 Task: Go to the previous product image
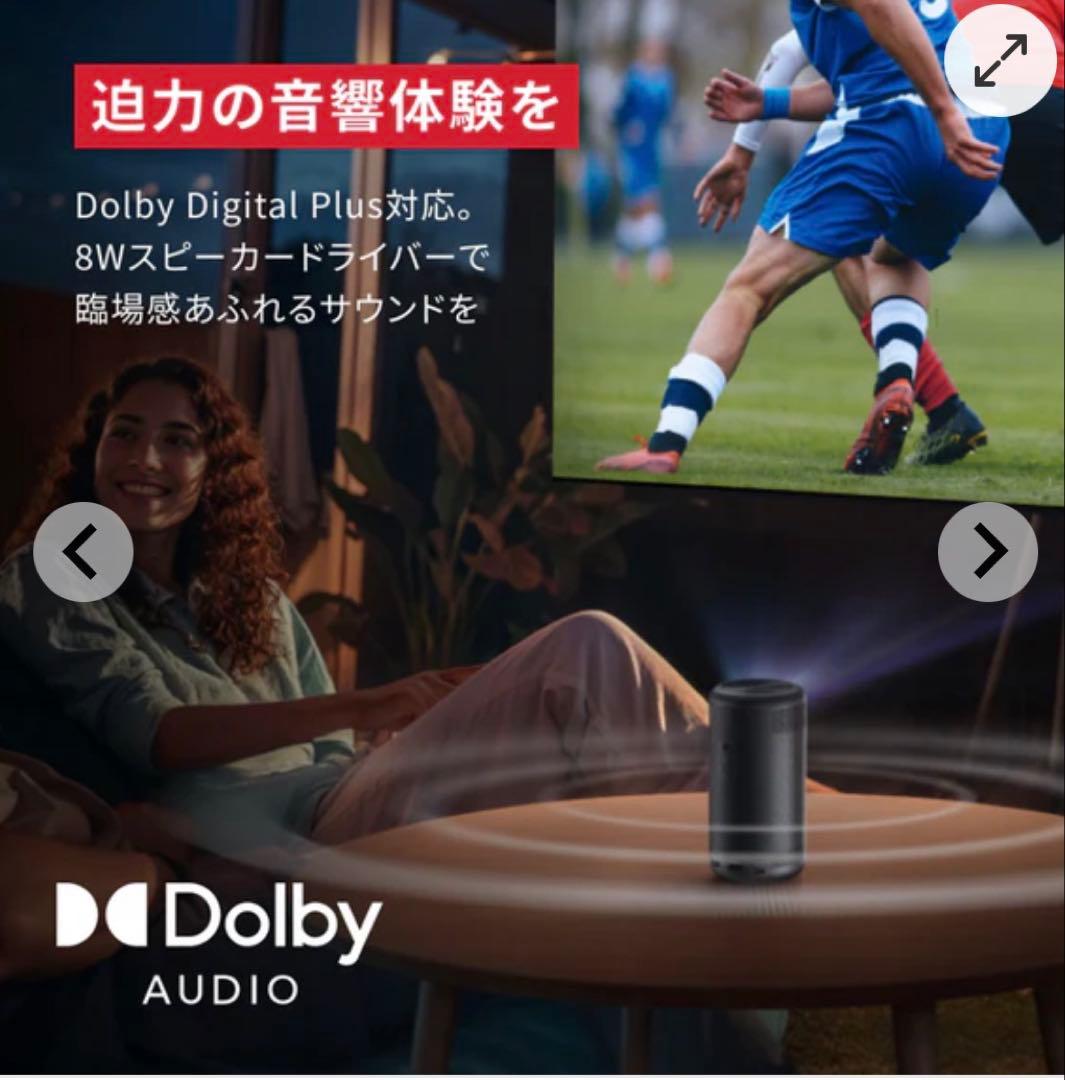[x=83, y=552]
